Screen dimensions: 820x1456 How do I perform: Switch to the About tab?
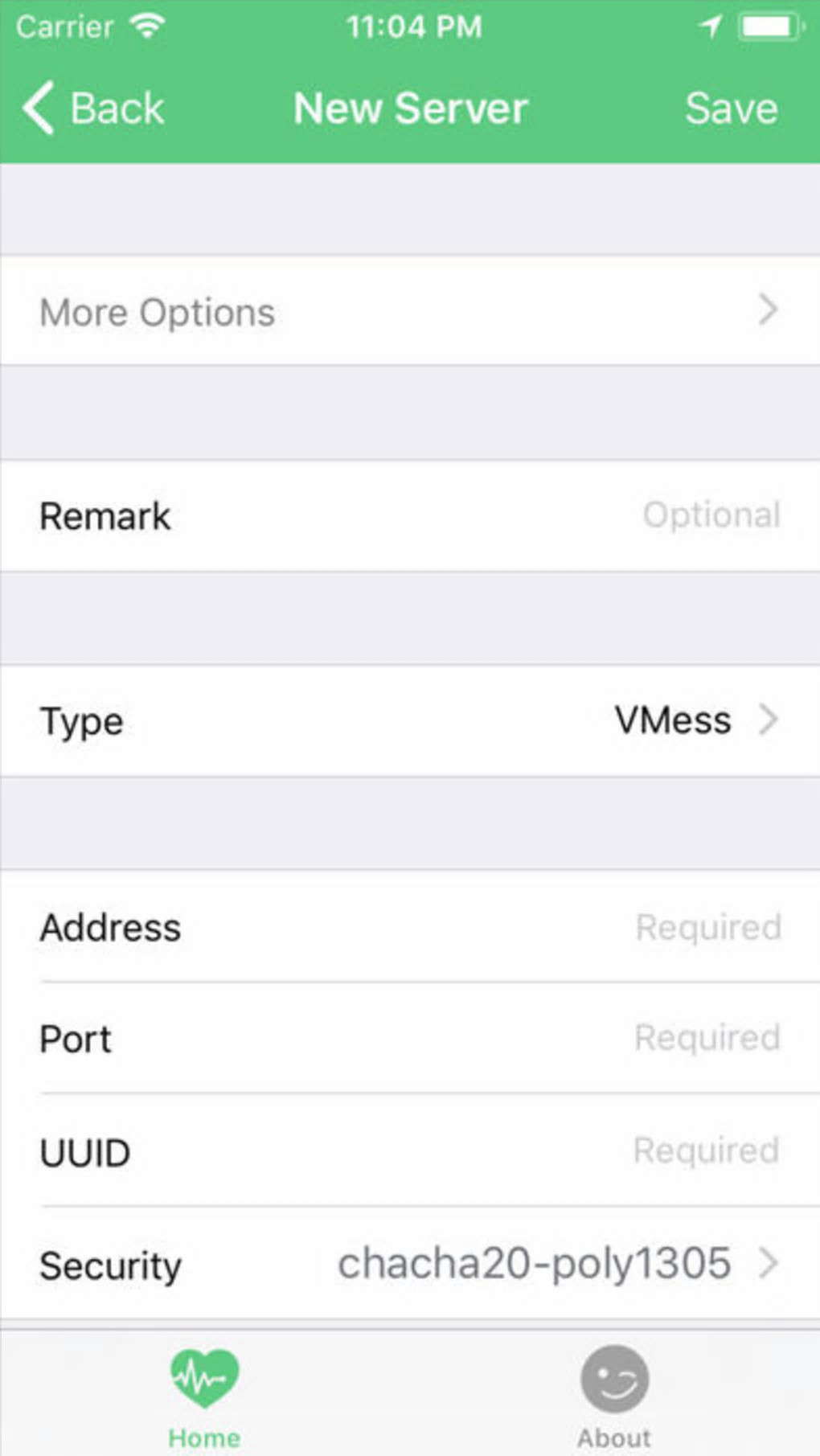614,1397
